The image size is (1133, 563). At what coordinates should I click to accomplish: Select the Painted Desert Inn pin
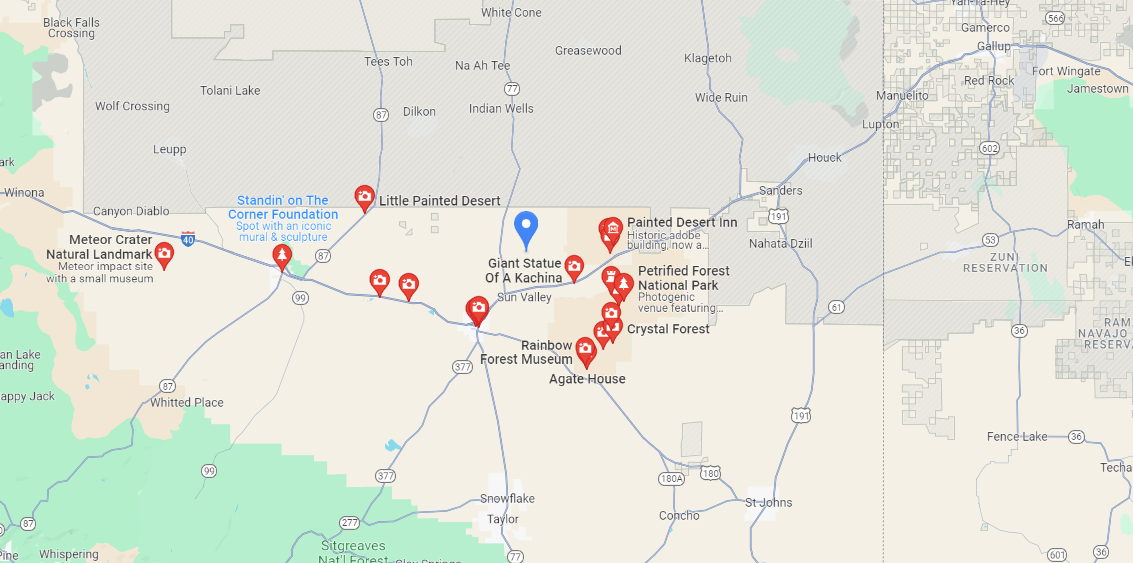[613, 230]
